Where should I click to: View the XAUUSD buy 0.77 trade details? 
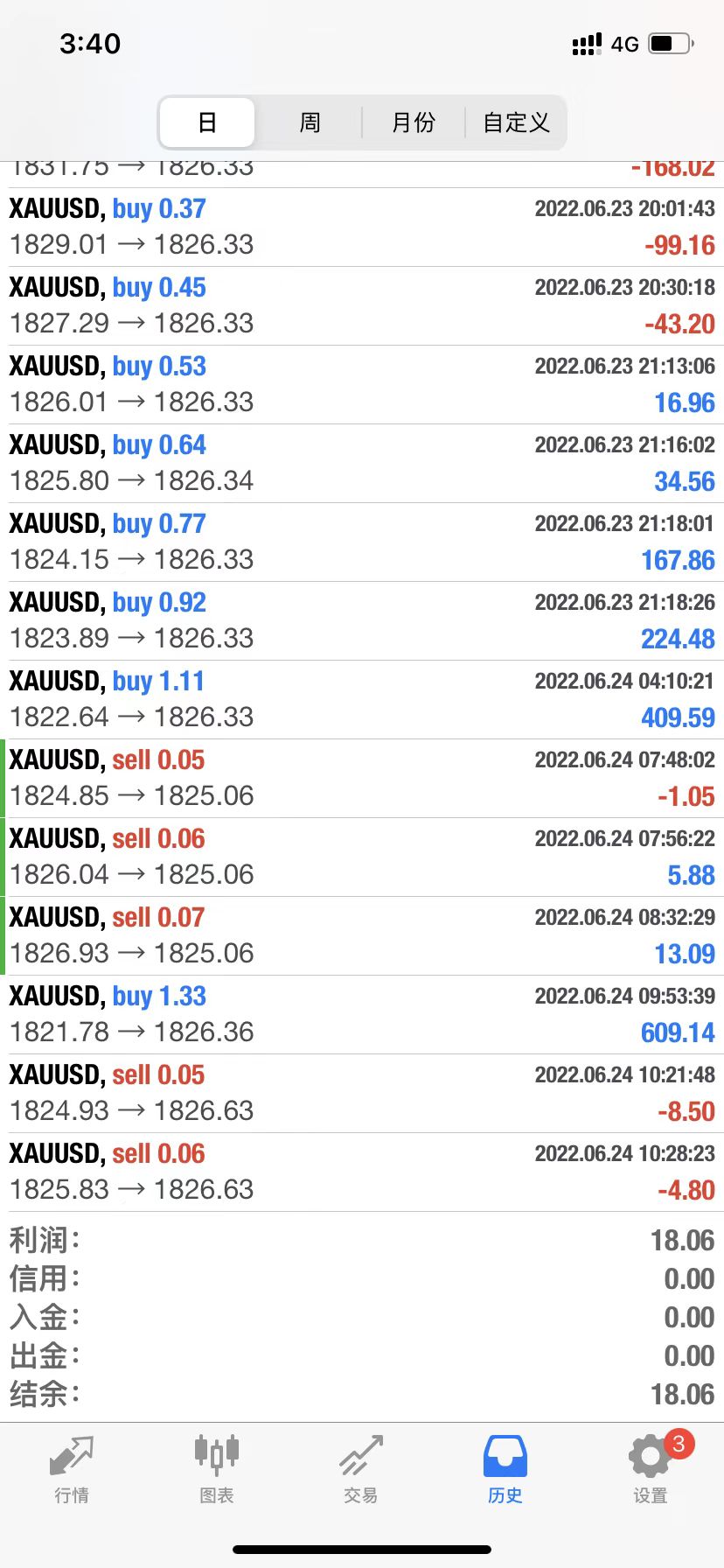tap(362, 542)
